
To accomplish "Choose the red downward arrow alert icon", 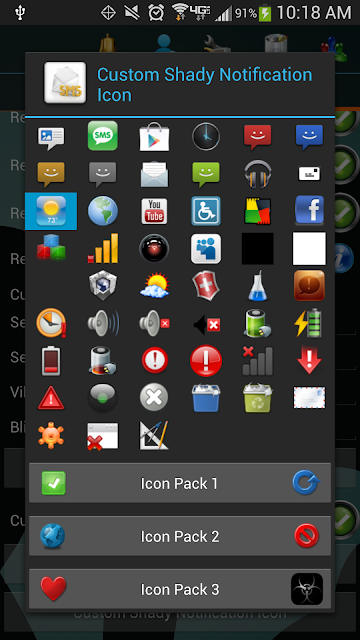I will pyautogui.click(x=309, y=360).
